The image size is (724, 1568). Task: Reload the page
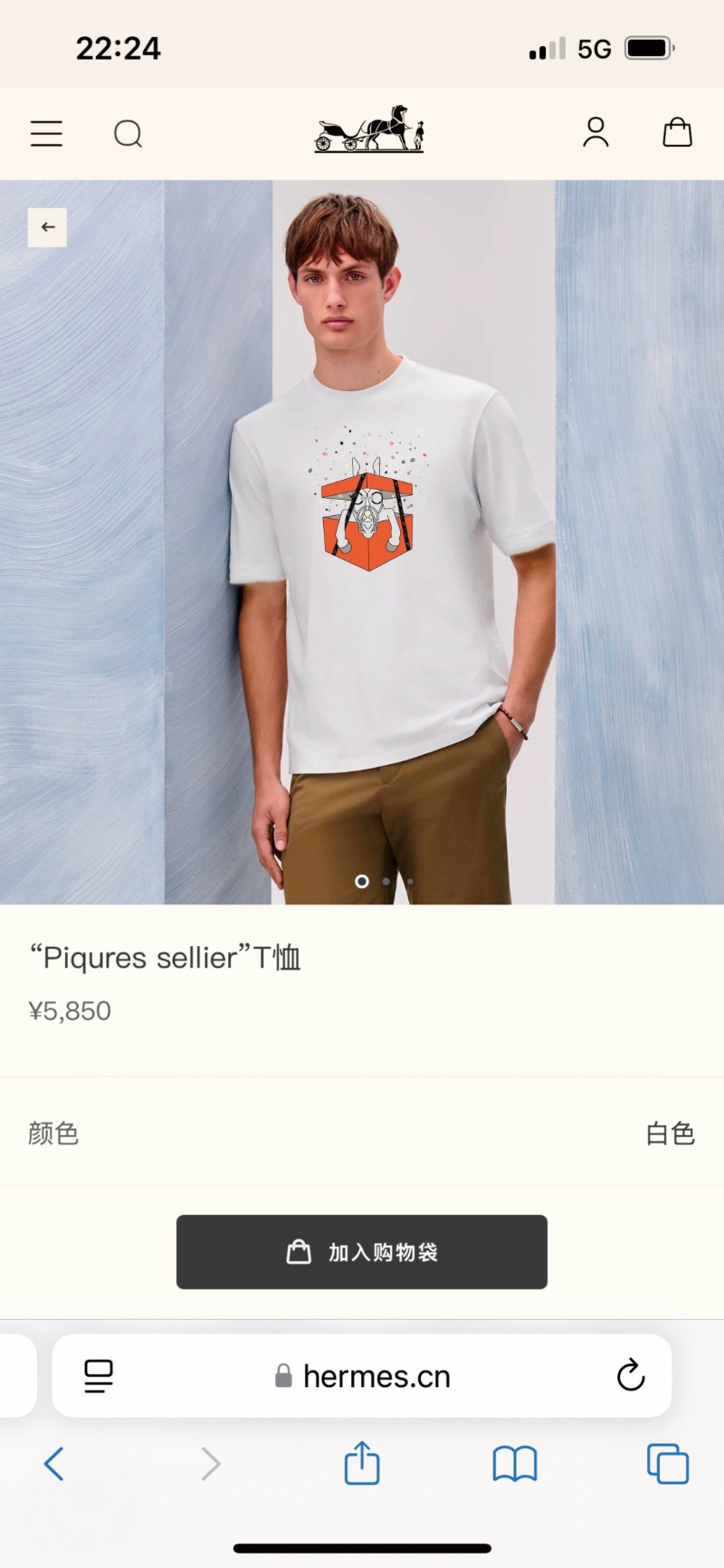pyautogui.click(x=631, y=1376)
